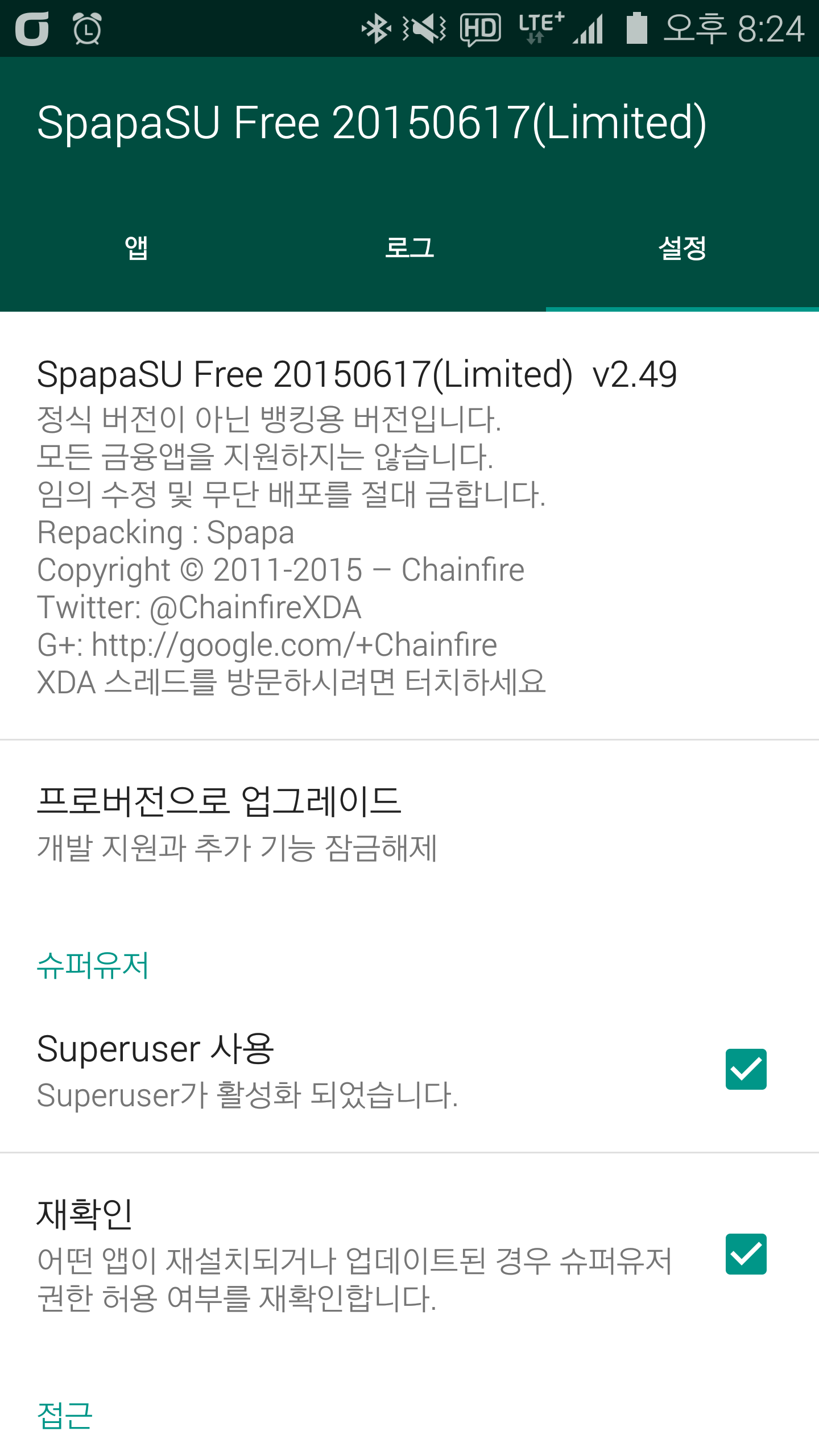Select the 설정 tab
819x1456 pixels.
pyautogui.click(x=682, y=249)
